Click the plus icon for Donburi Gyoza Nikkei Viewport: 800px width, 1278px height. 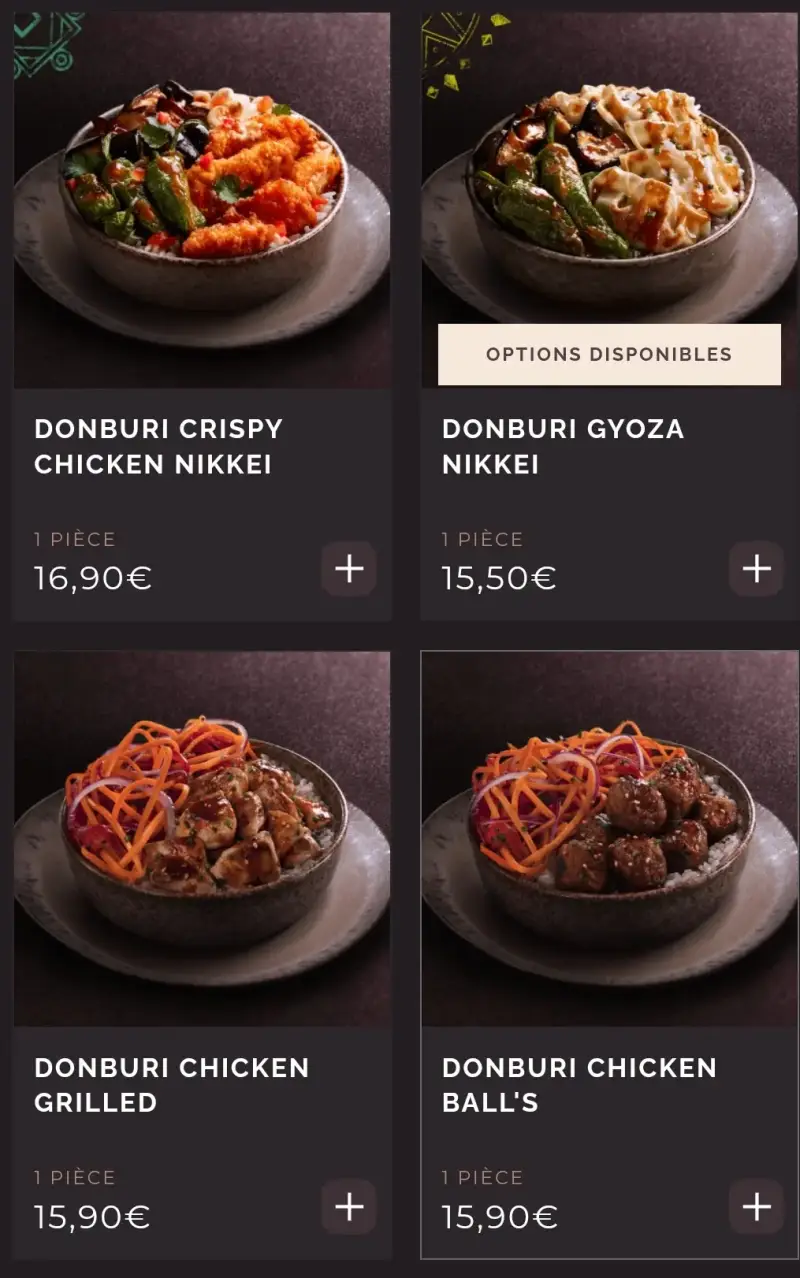[755, 568]
